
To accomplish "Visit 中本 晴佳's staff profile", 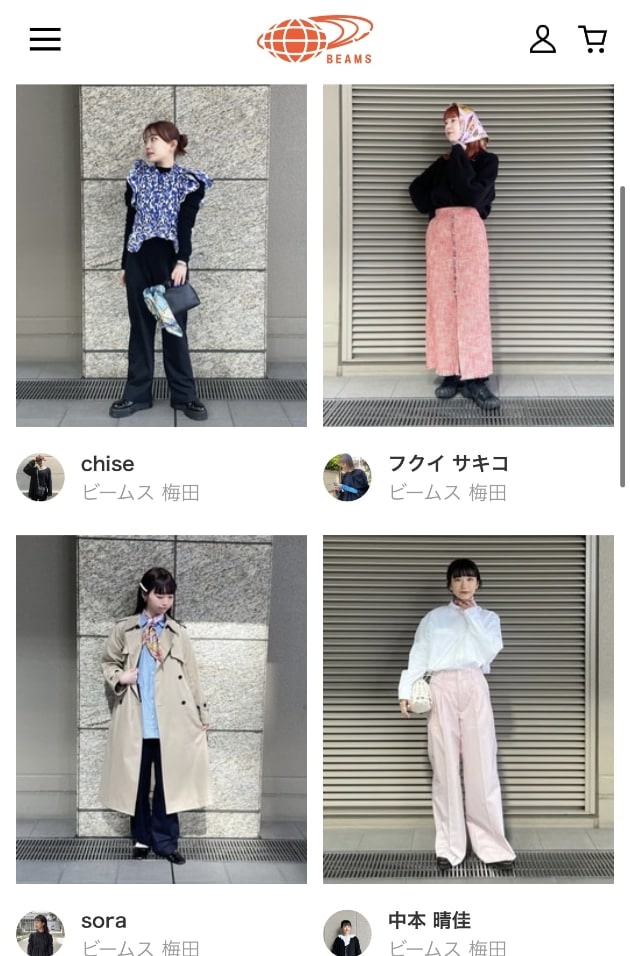I will point(429,921).
